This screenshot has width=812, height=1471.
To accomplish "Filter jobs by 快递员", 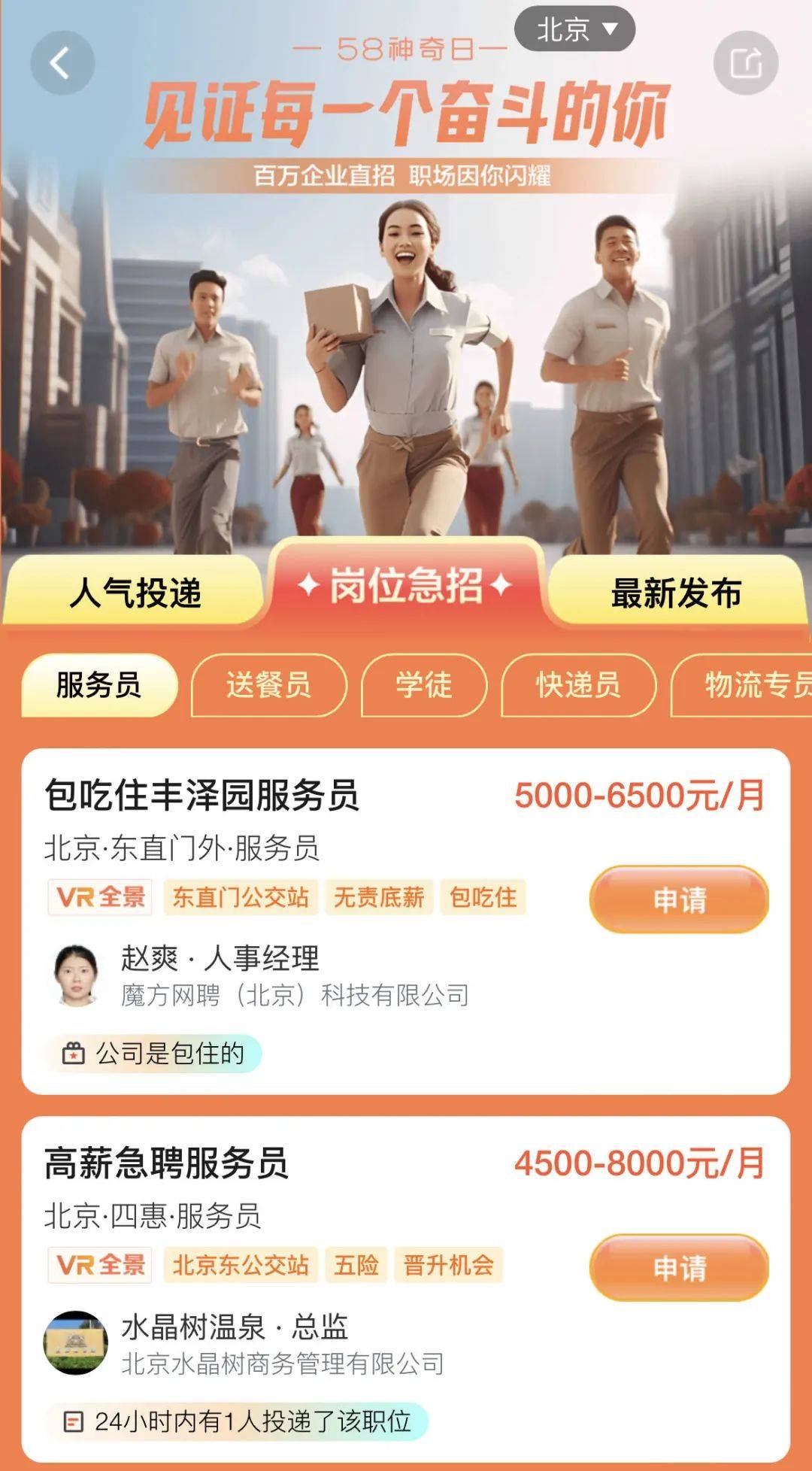I will coord(577,685).
